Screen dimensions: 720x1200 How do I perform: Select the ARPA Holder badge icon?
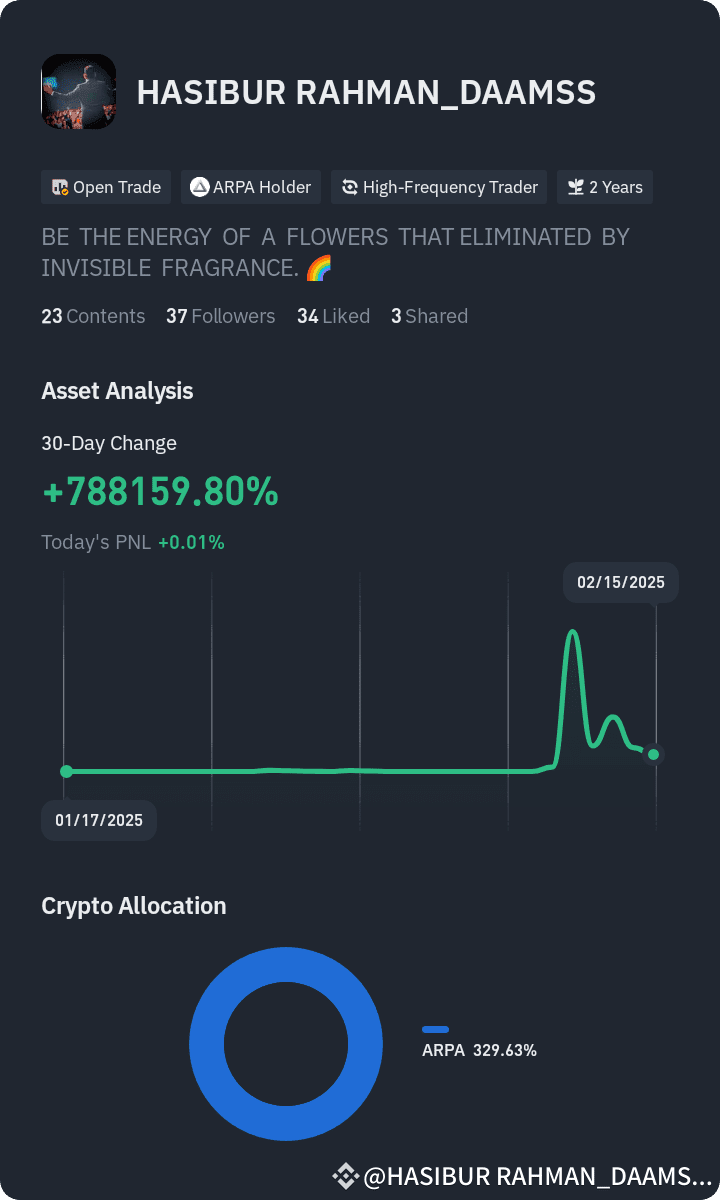point(199,187)
